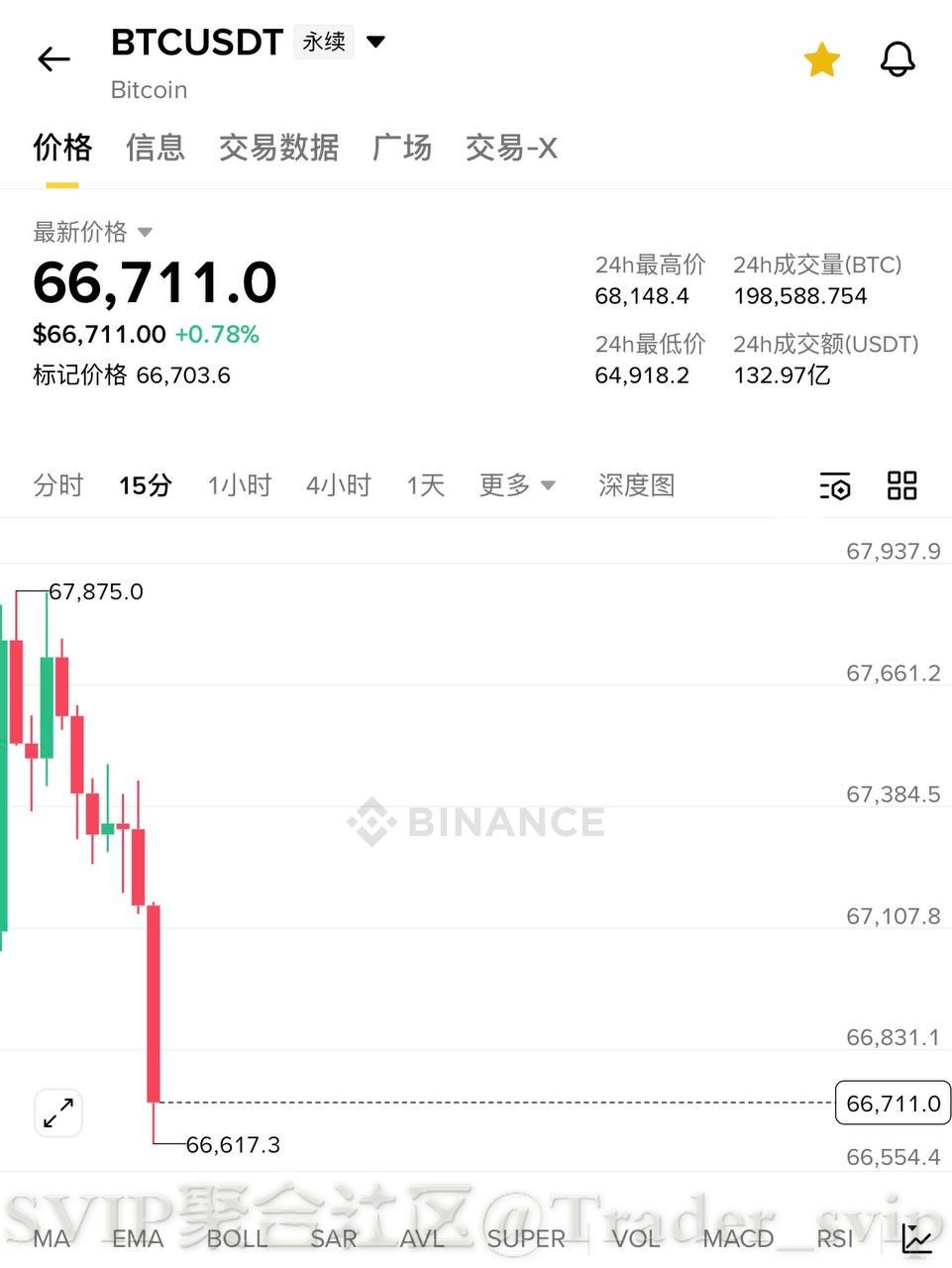Switch to the 交易数据 tab
952x1268 pixels.
[278, 148]
